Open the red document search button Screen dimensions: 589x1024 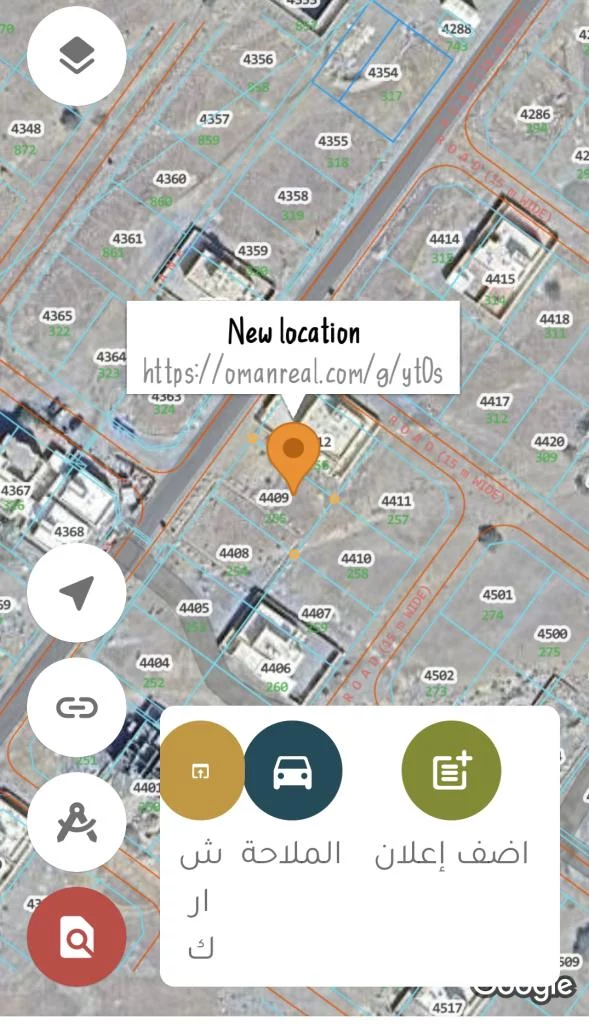[76, 937]
